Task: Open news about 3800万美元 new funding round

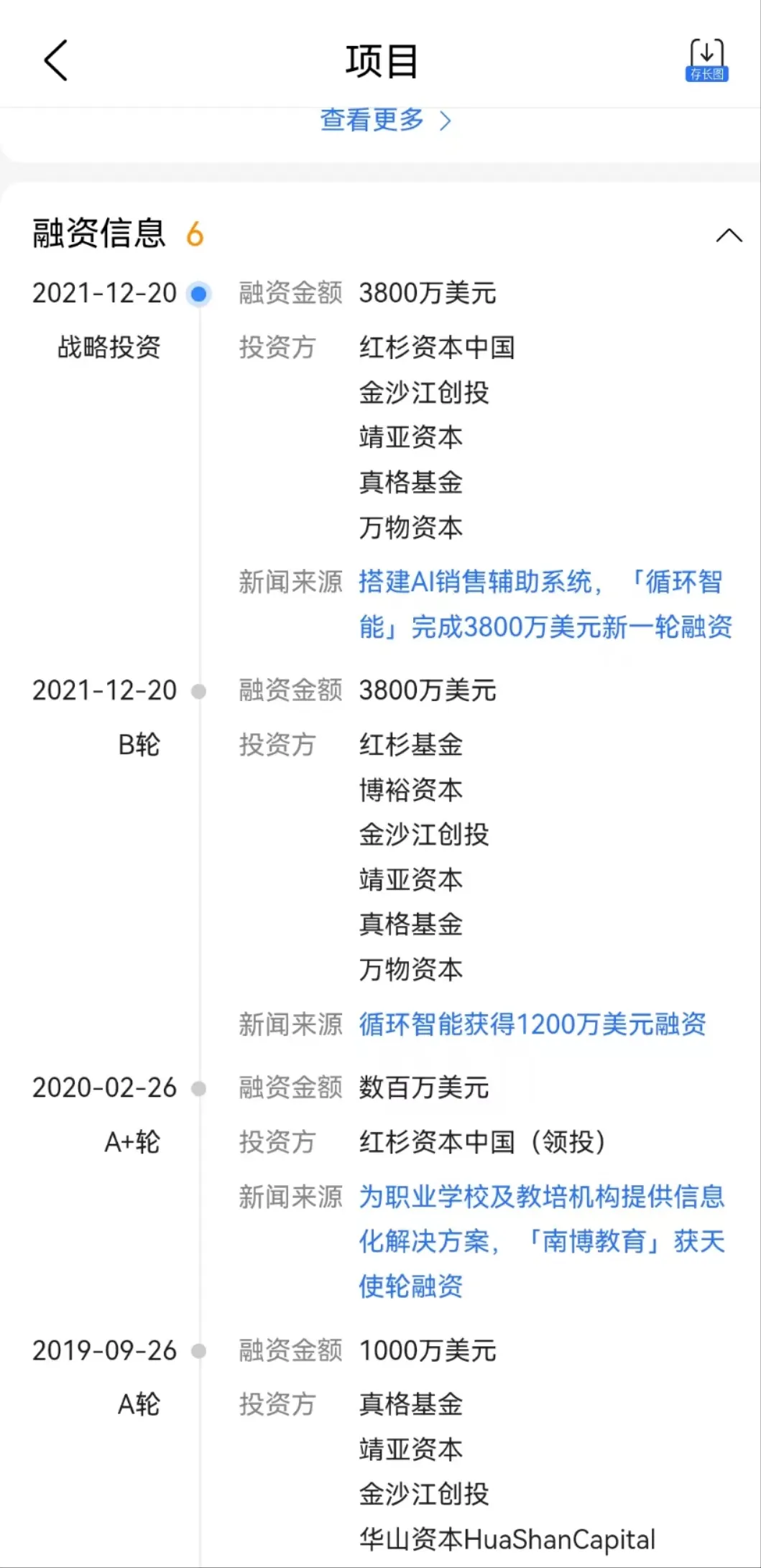Action: (544, 604)
